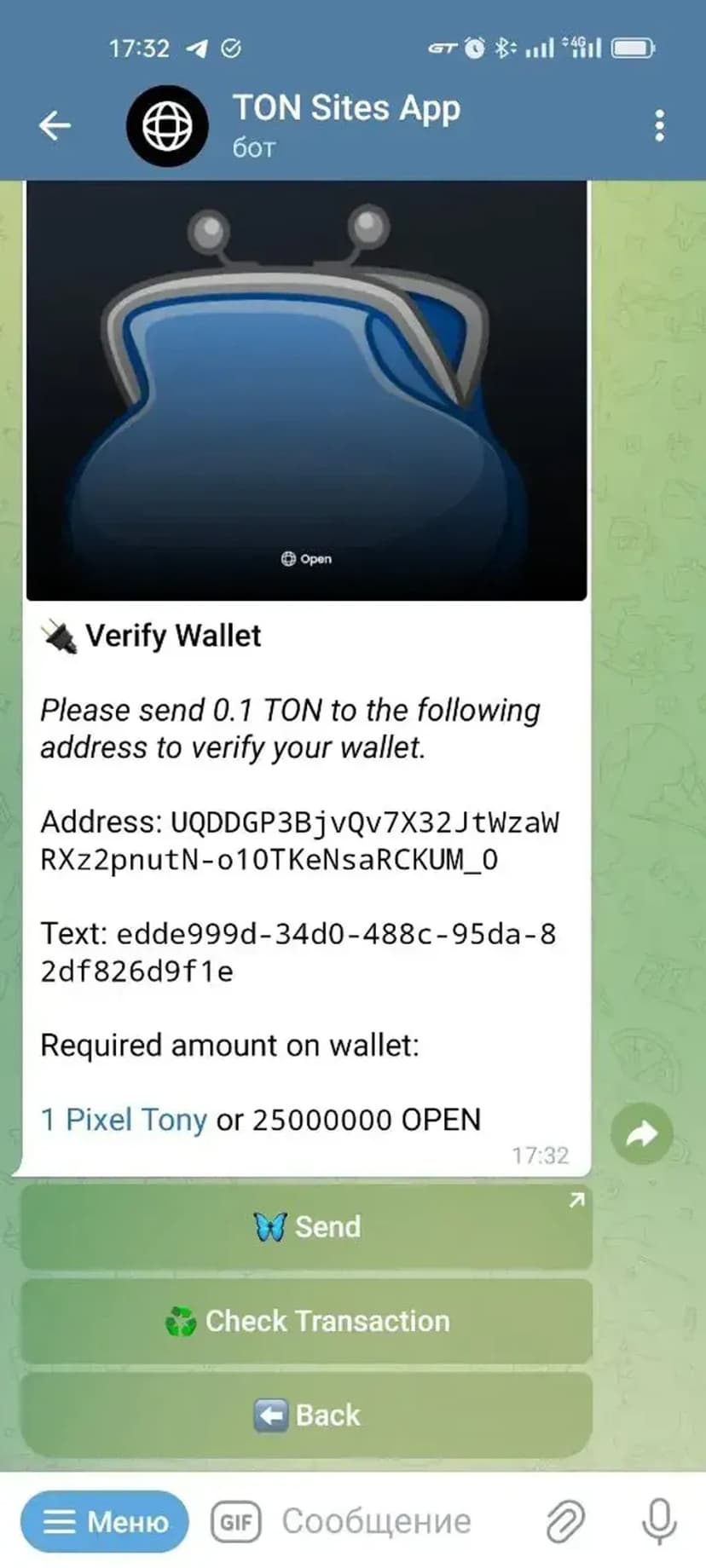
Task: Tap the microphone voice message icon
Action: (659, 1521)
